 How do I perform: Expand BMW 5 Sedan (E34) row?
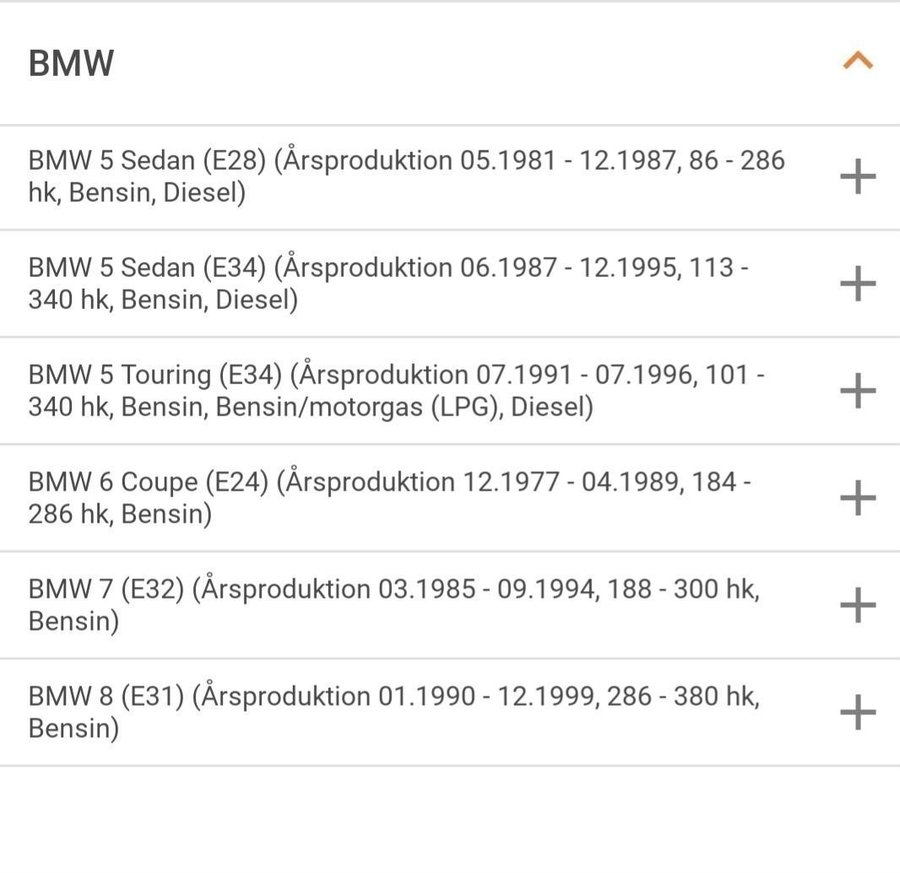point(857,284)
